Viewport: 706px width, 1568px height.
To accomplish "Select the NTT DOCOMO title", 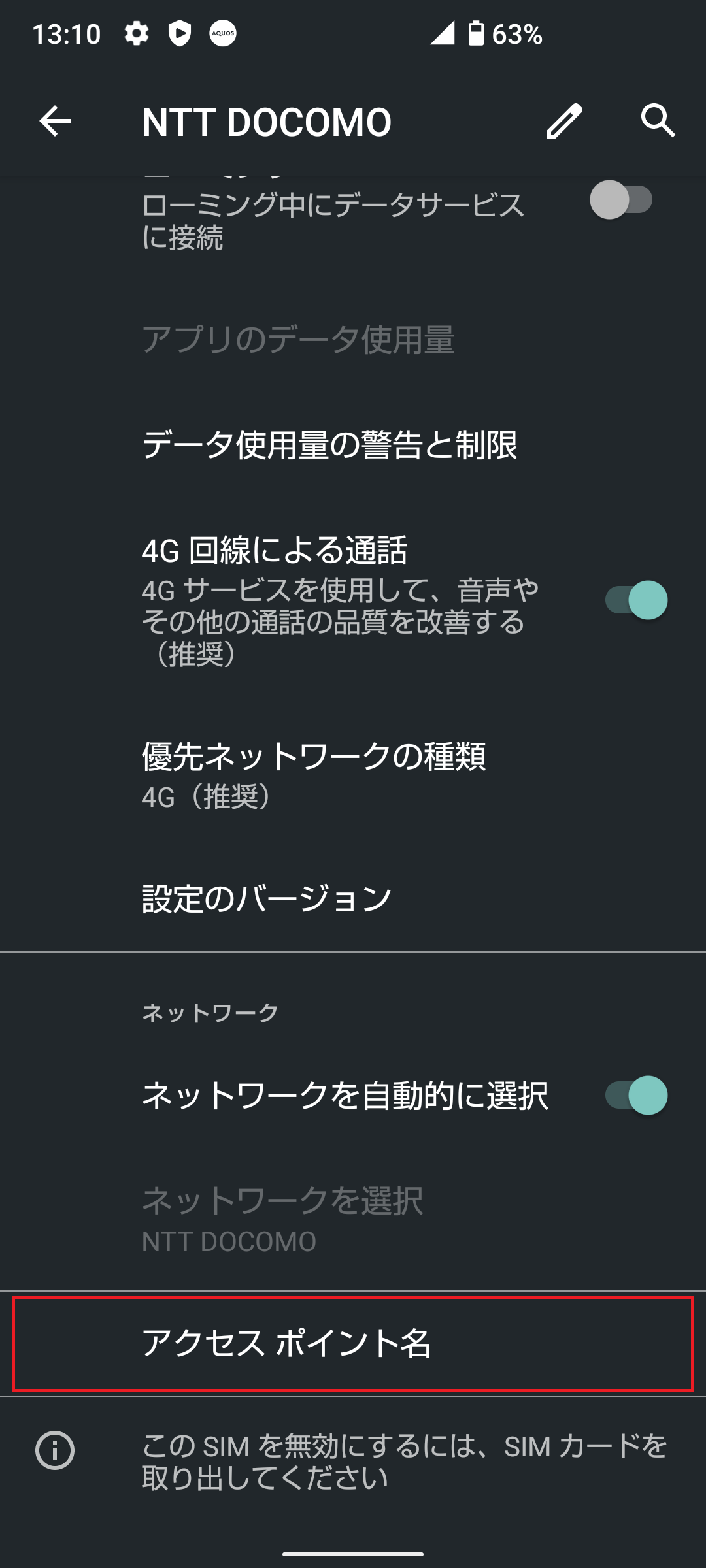I will point(266,121).
